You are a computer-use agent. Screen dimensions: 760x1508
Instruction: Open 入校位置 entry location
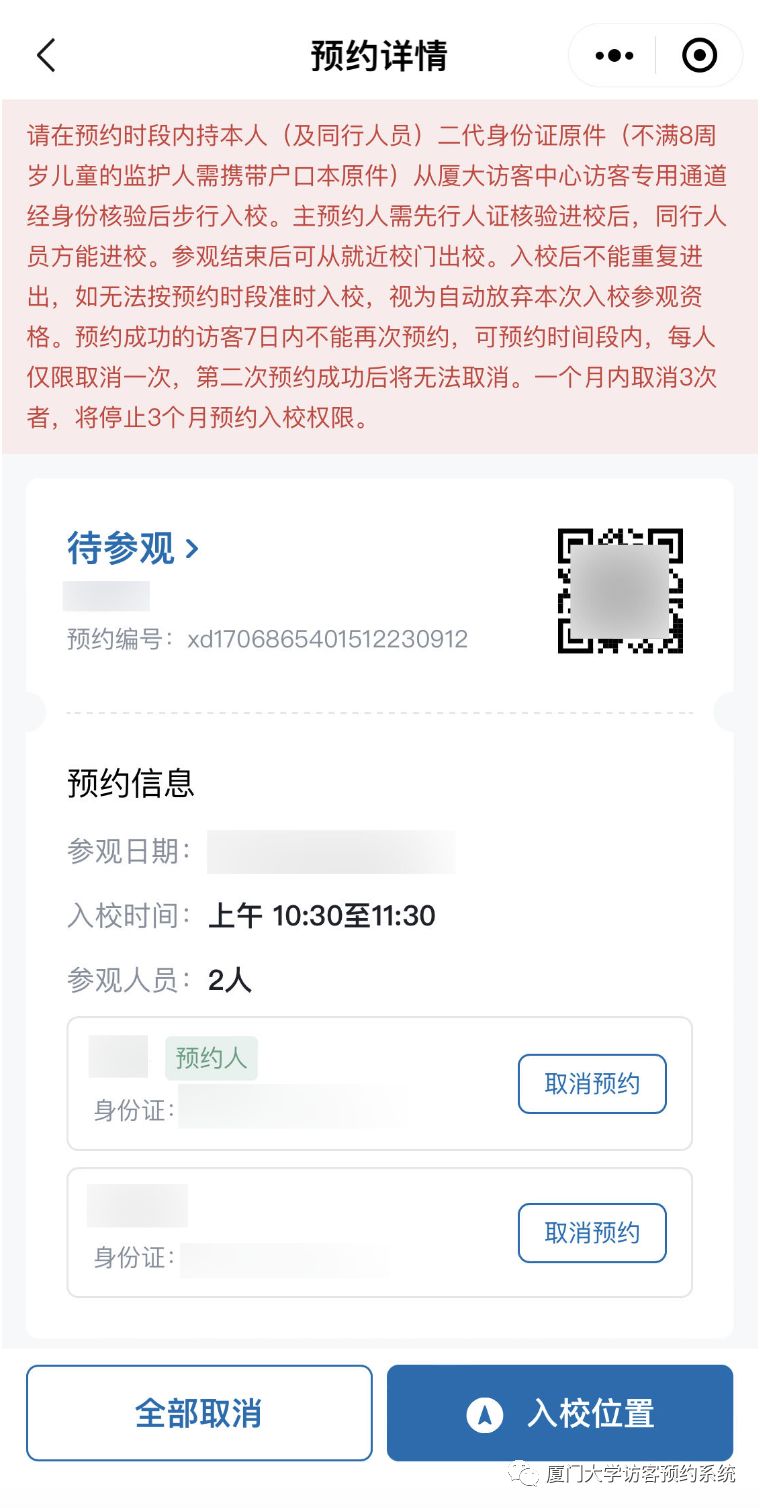pos(560,1413)
